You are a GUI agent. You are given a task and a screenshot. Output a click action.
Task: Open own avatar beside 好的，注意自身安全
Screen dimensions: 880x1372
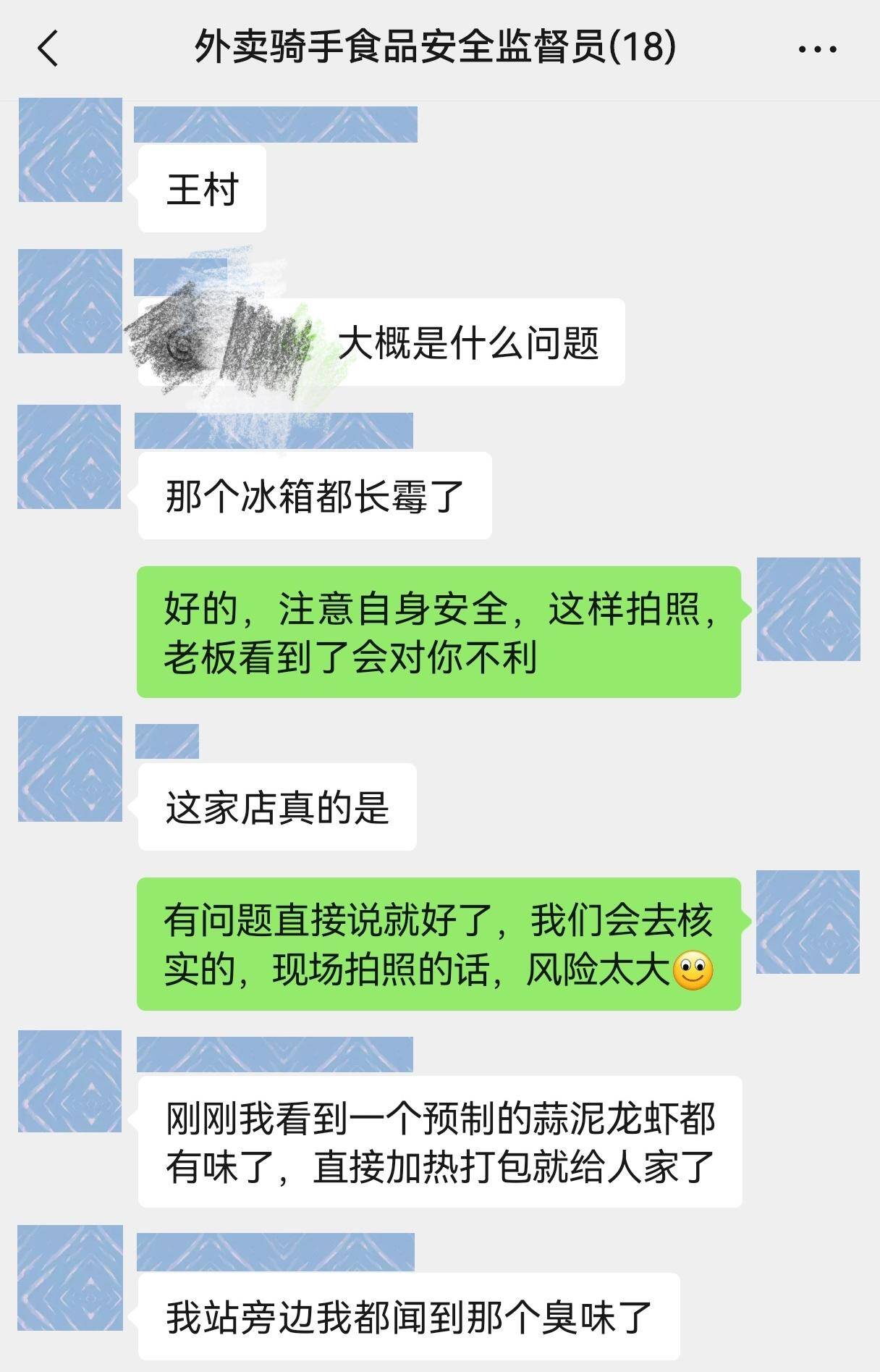808,610
